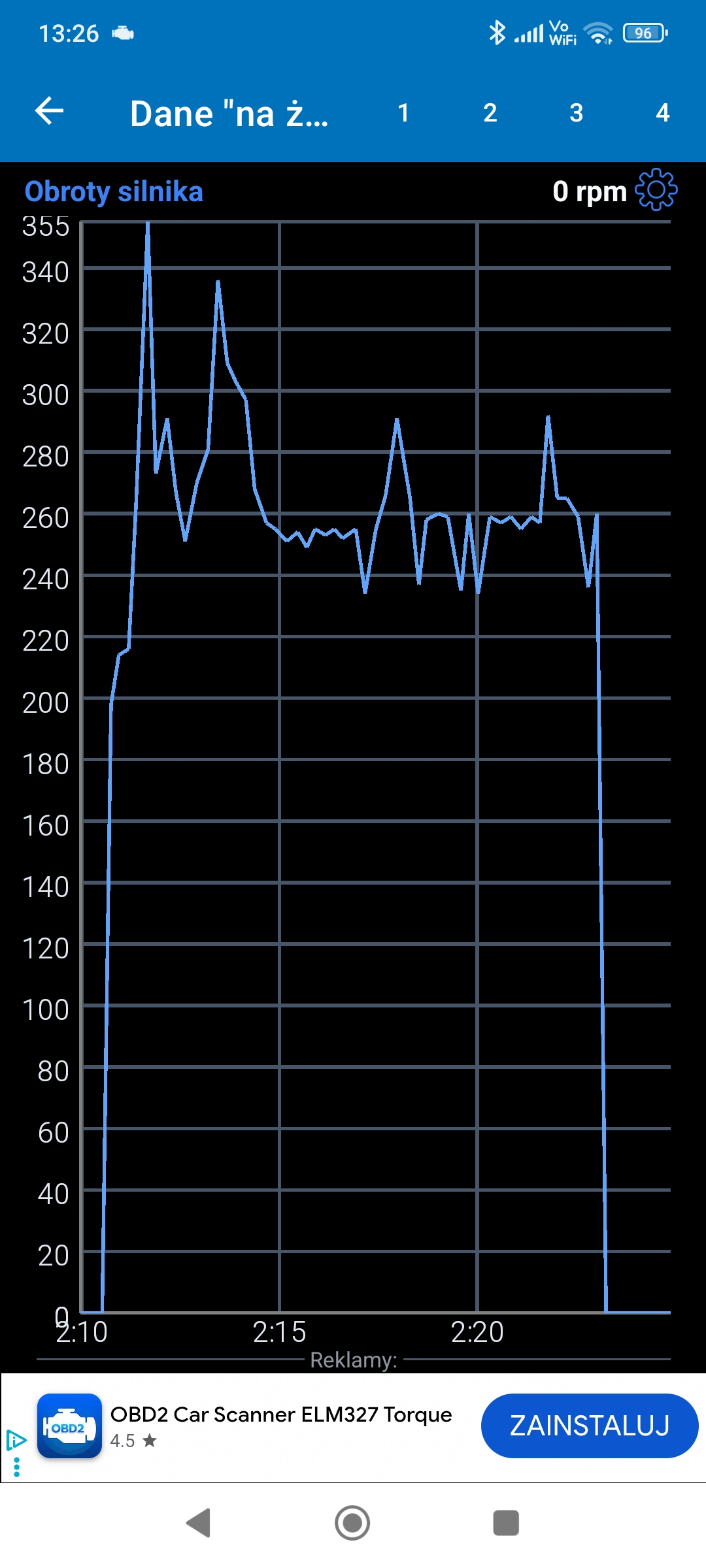Open recent apps from the navigation bar

(505, 1523)
